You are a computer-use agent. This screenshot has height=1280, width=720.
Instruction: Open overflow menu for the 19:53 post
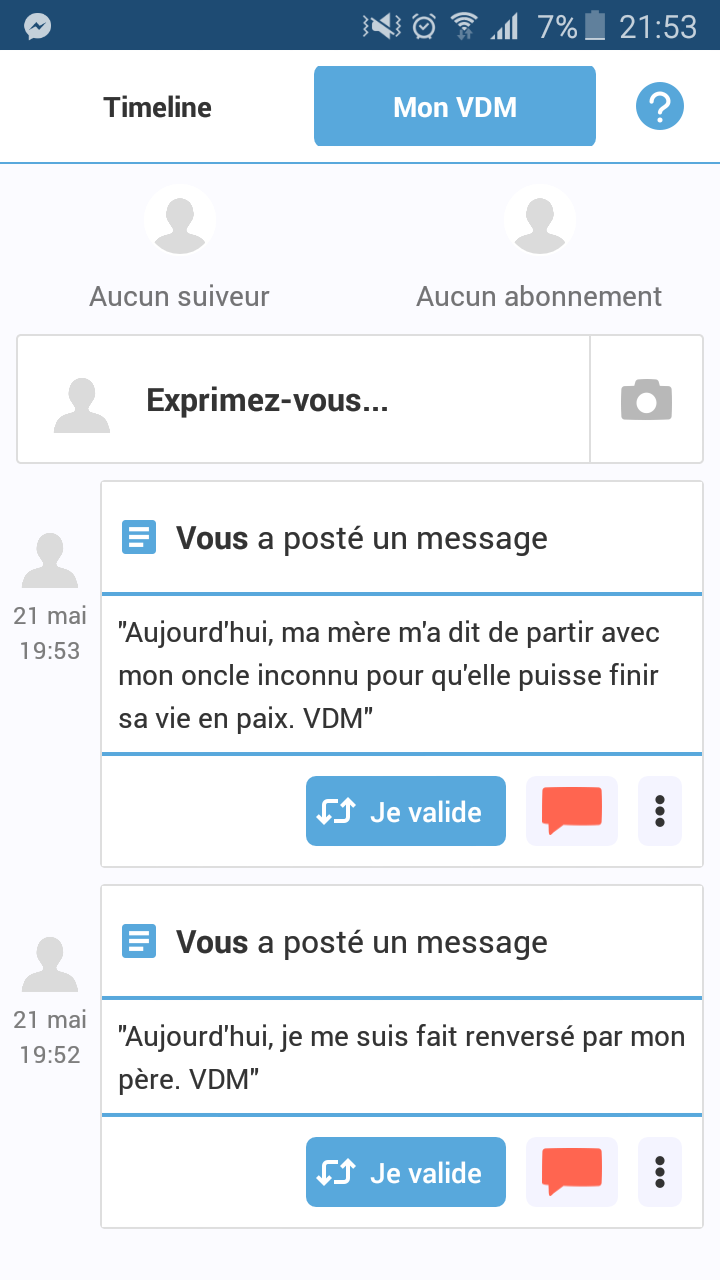tap(660, 811)
